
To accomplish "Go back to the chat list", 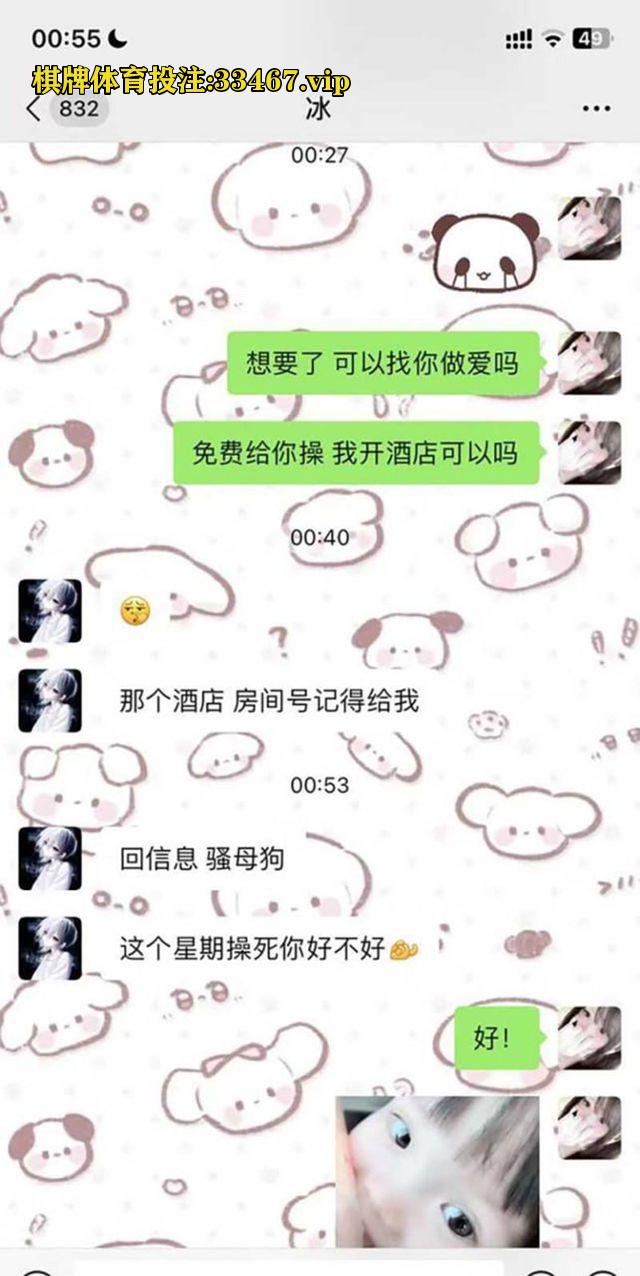I will pyautogui.click(x=36, y=109).
